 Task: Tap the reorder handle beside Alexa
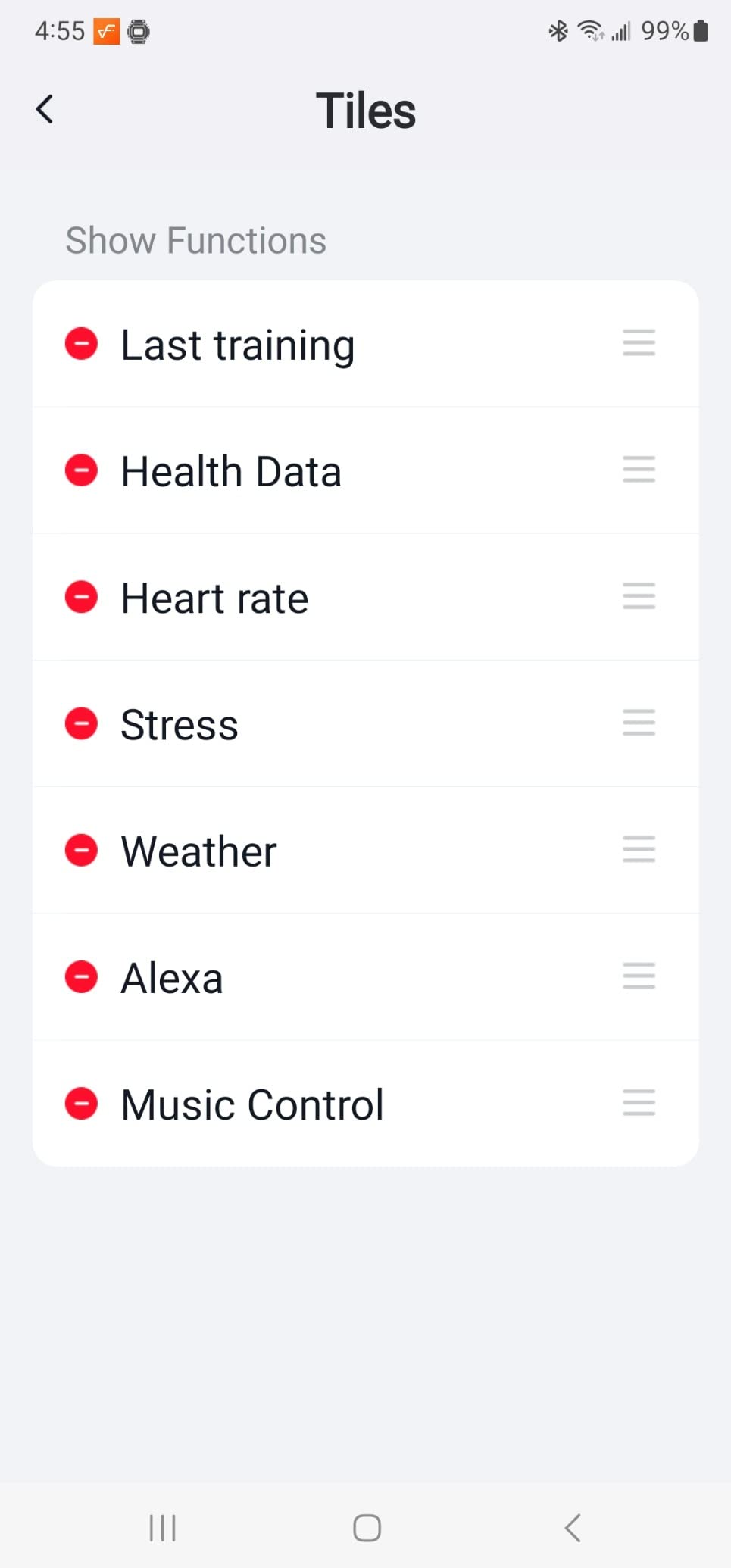639,976
